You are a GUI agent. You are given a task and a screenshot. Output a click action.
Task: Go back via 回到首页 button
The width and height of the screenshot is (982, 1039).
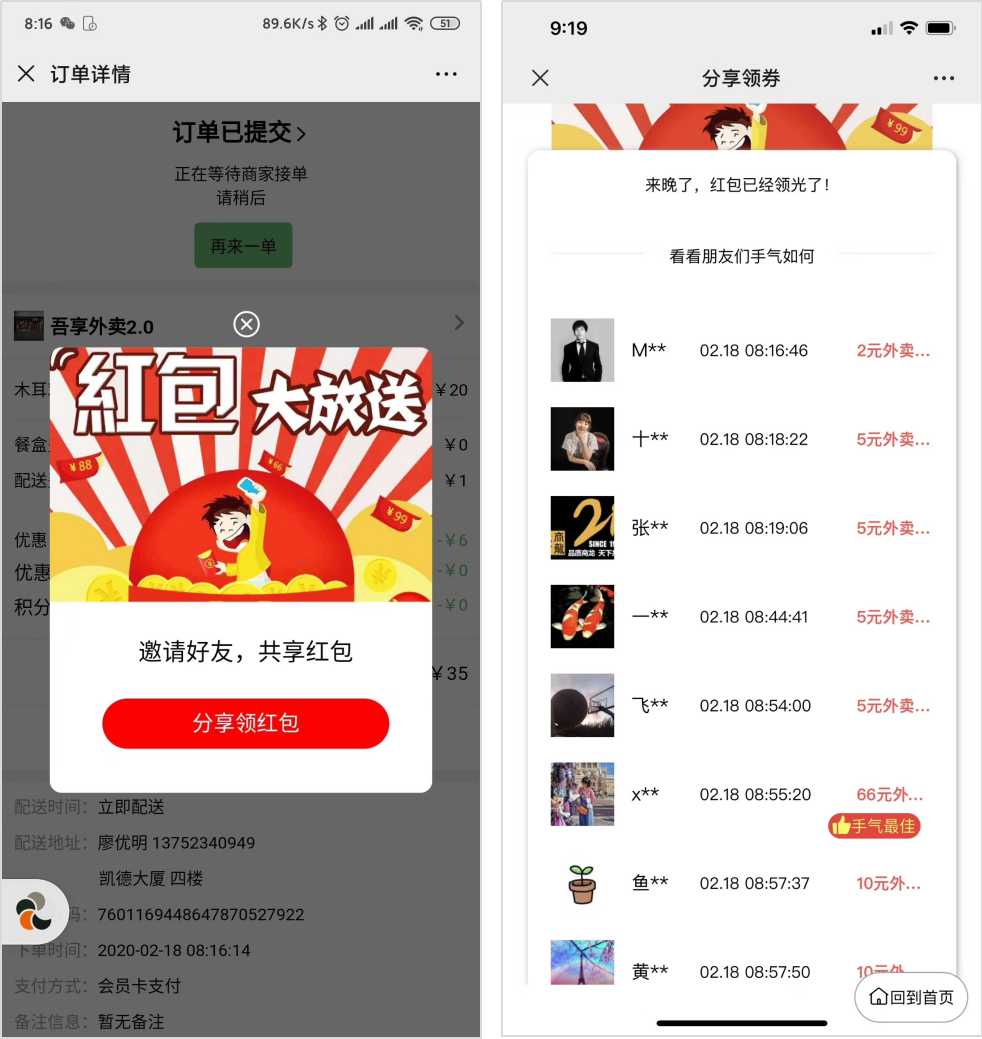pyautogui.click(x=911, y=997)
